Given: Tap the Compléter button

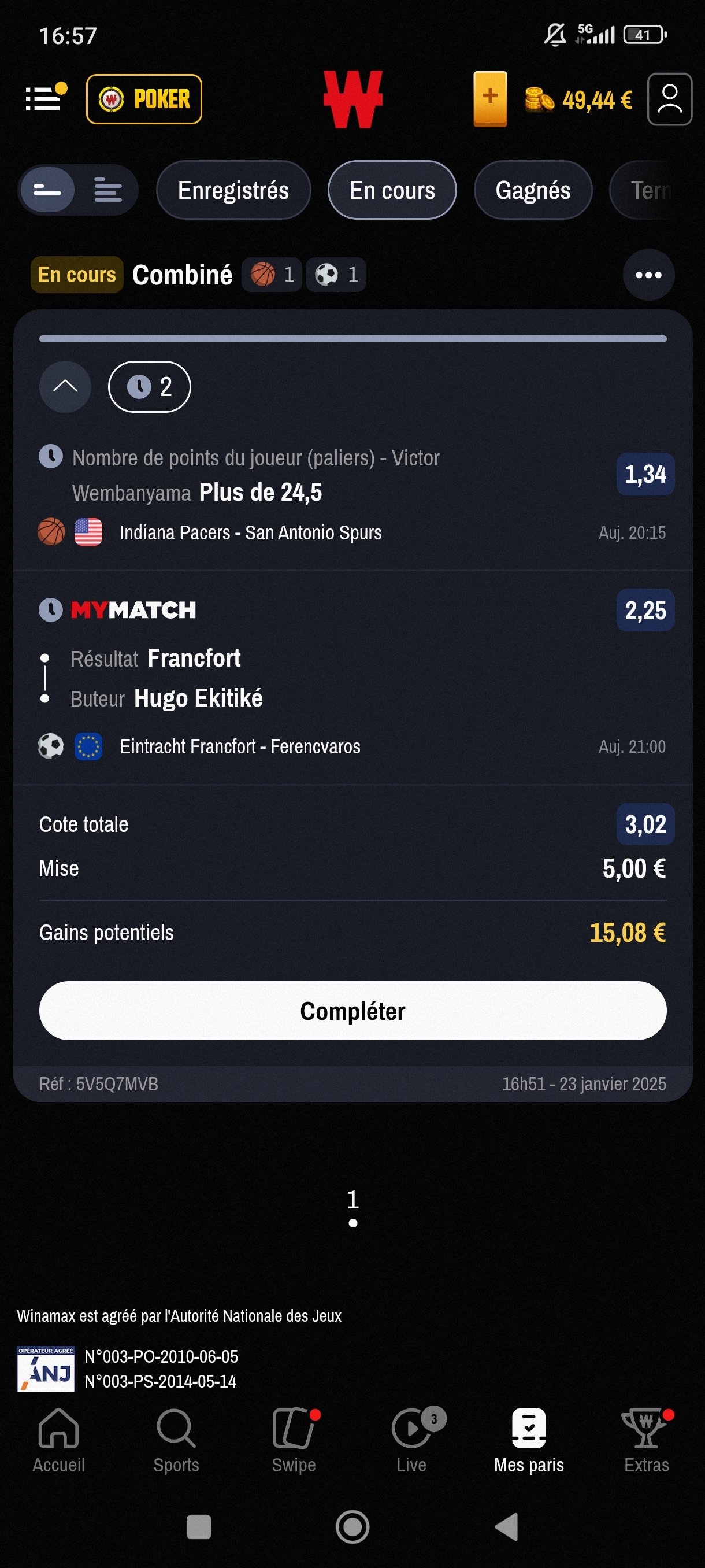Looking at the screenshot, I should pyautogui.click(x=353, y=1011).
